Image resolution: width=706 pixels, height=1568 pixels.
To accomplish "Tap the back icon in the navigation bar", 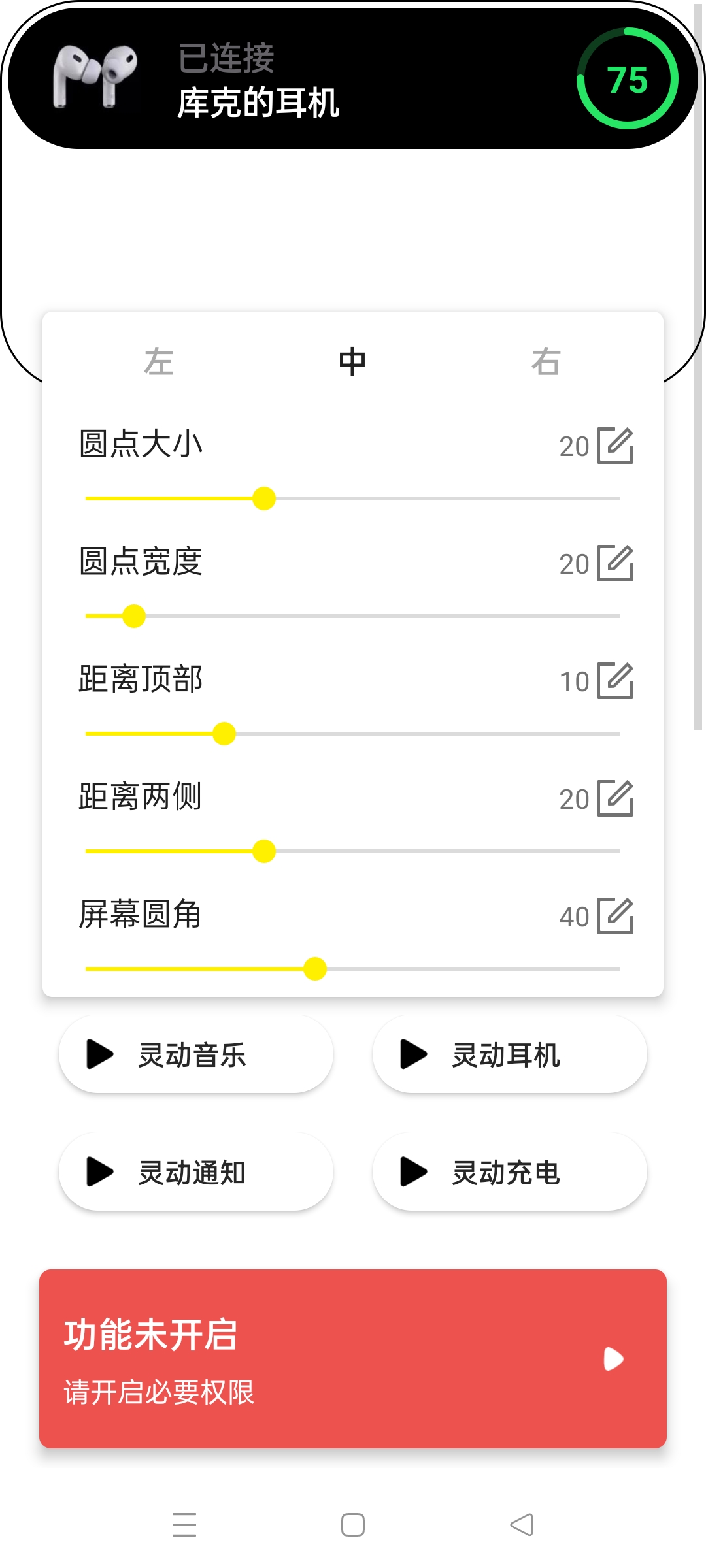I will coord(520,1524).
